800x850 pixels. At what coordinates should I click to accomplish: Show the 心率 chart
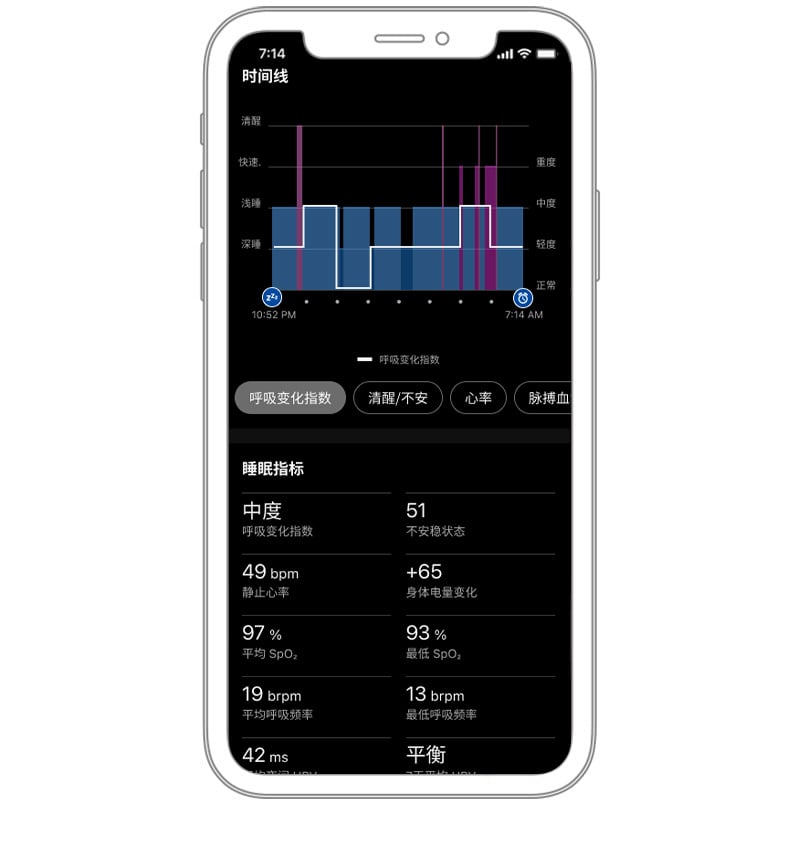tap(478, 398)
